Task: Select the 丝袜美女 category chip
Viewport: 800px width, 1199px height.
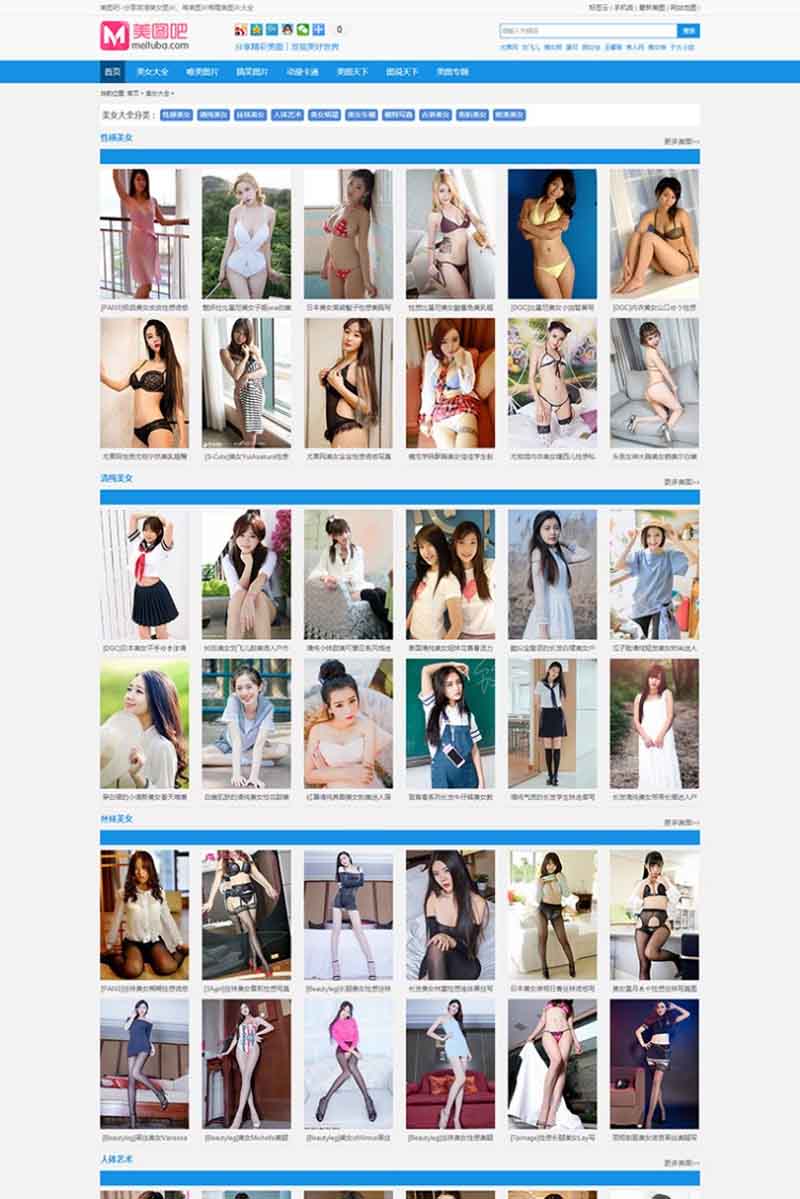Action: point(251,115)
